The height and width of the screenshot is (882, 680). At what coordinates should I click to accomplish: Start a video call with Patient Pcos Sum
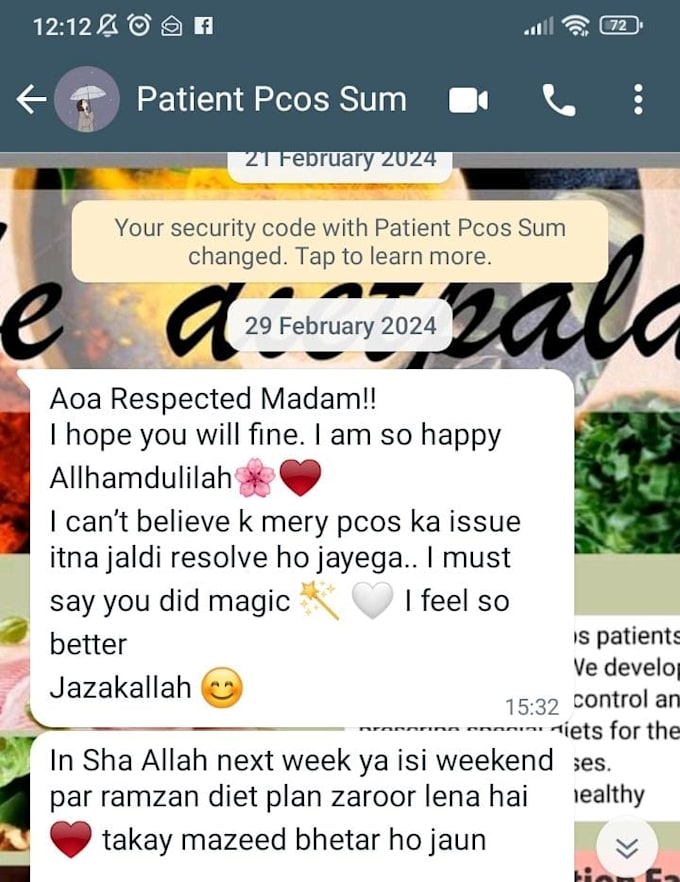[468, 99]
